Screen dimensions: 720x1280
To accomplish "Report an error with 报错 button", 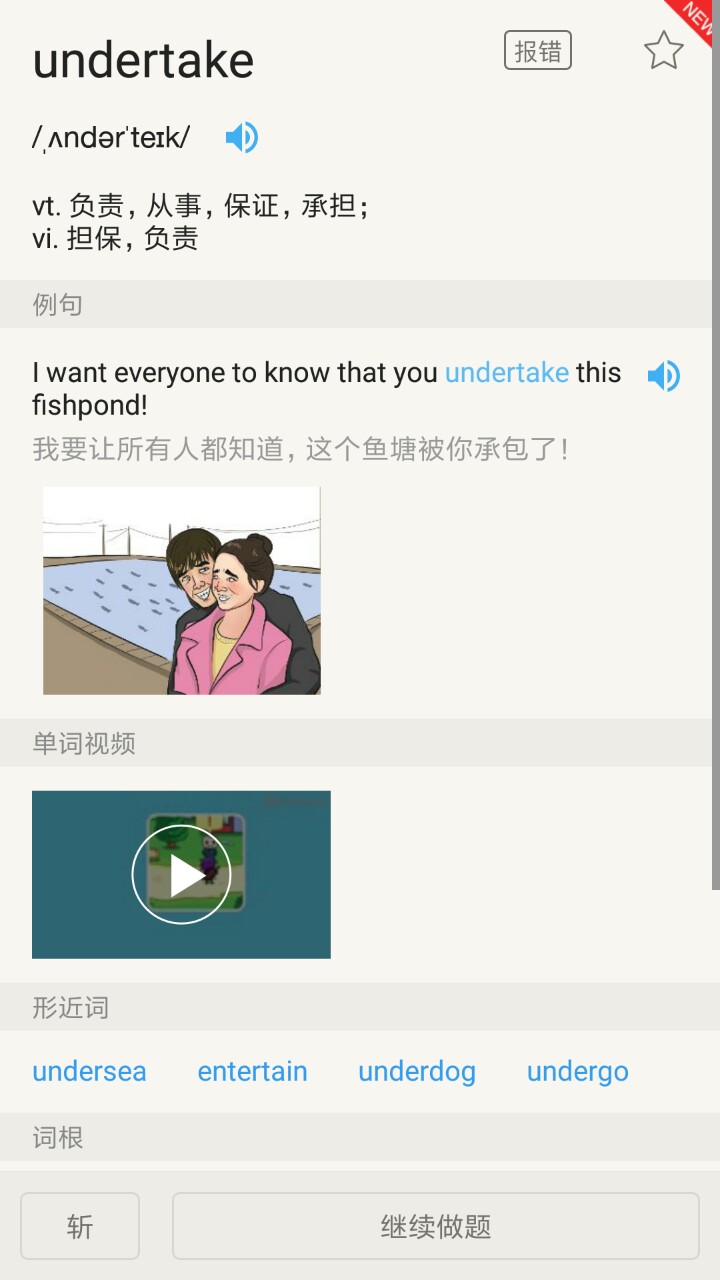I will tap(538, 51).
